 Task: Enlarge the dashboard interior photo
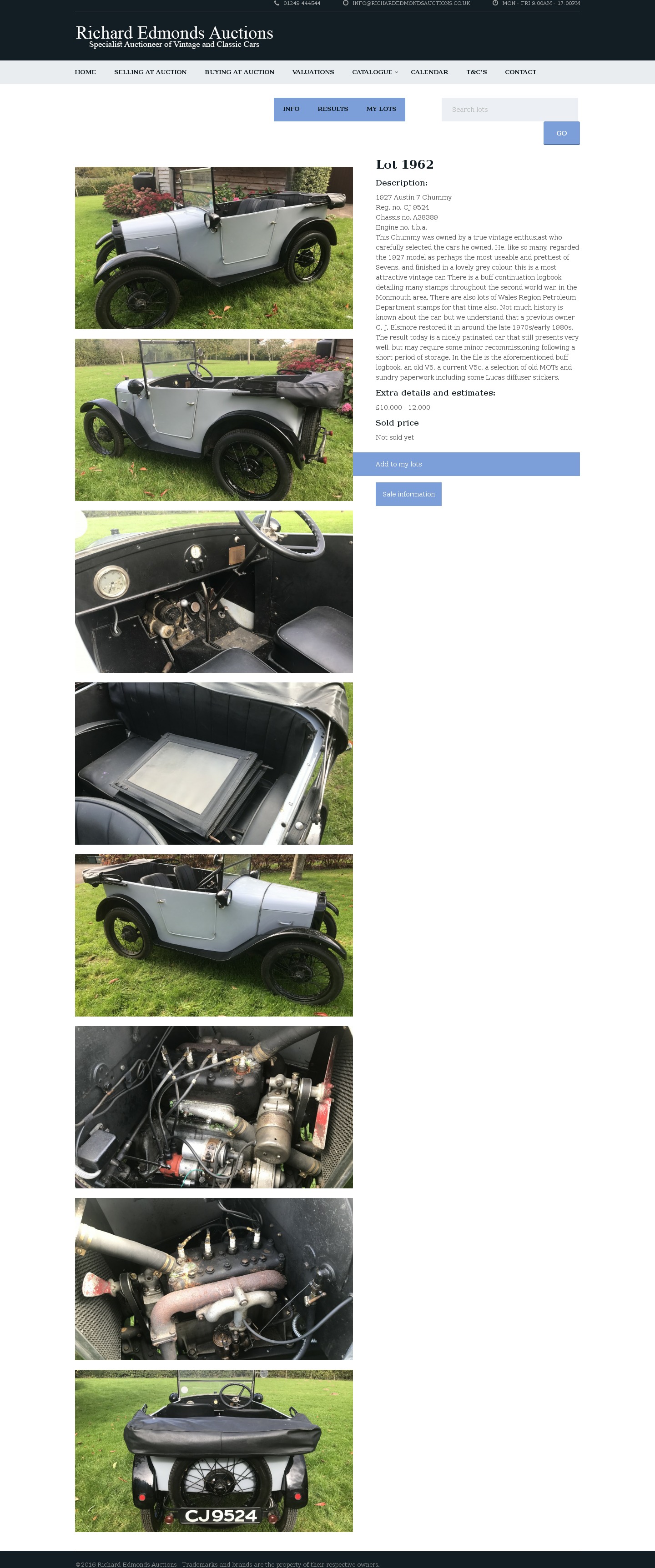(x=214, y=591)
